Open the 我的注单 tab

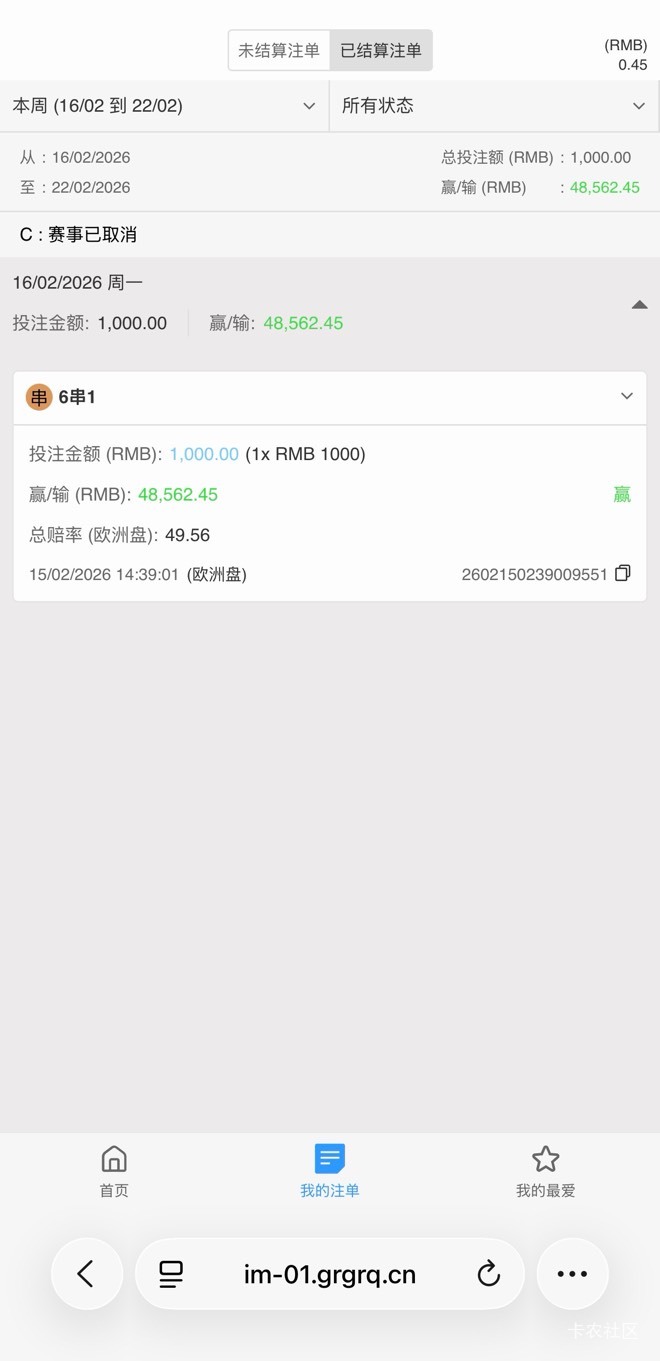tap(330, 1171)
